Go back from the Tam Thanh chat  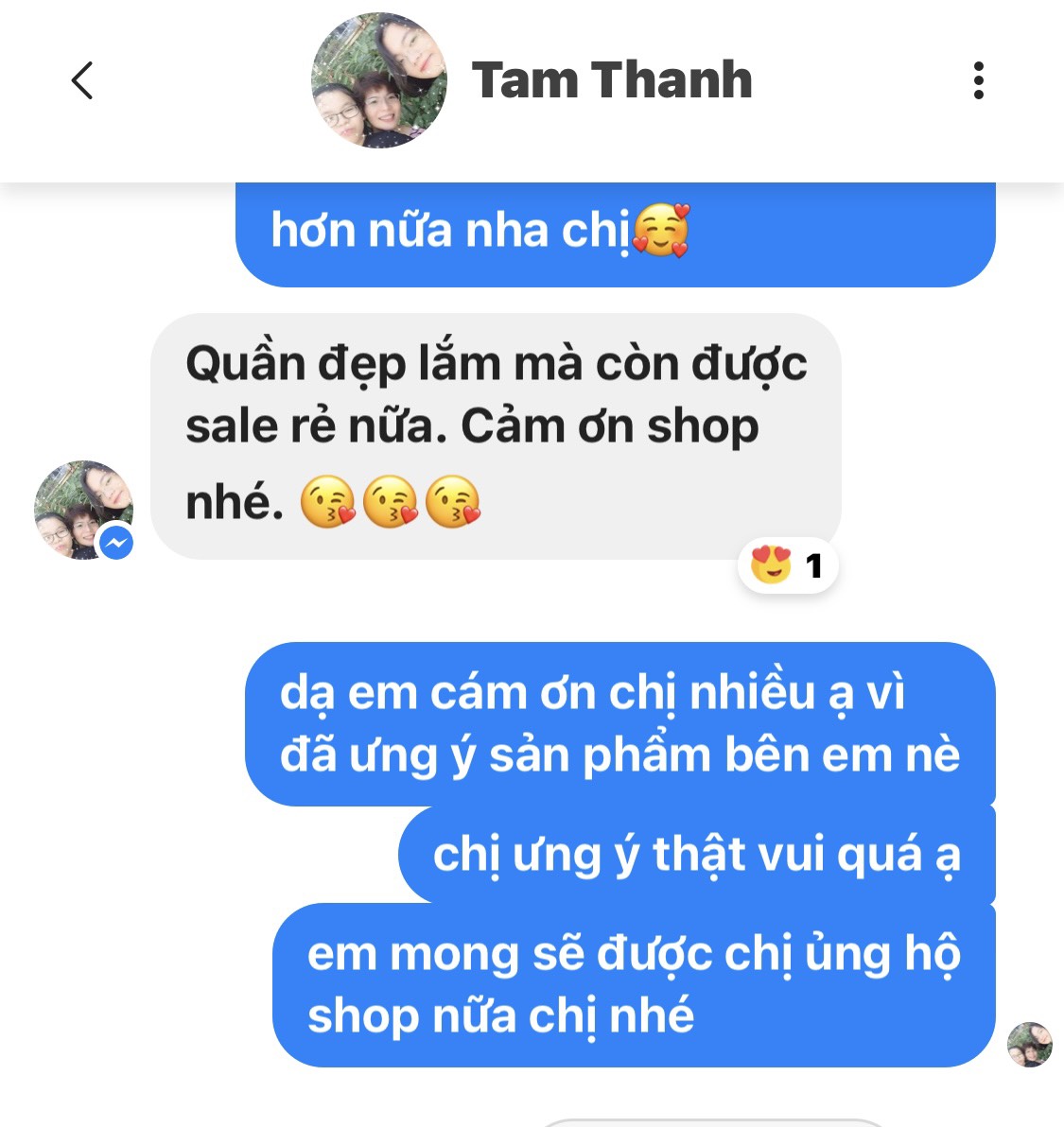pos(82,80)
